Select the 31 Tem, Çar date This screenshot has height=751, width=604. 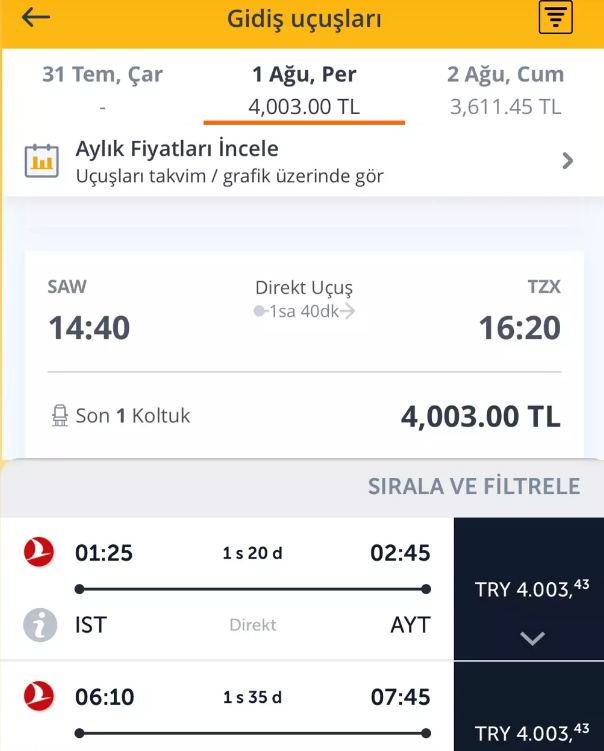coord(102,89)
